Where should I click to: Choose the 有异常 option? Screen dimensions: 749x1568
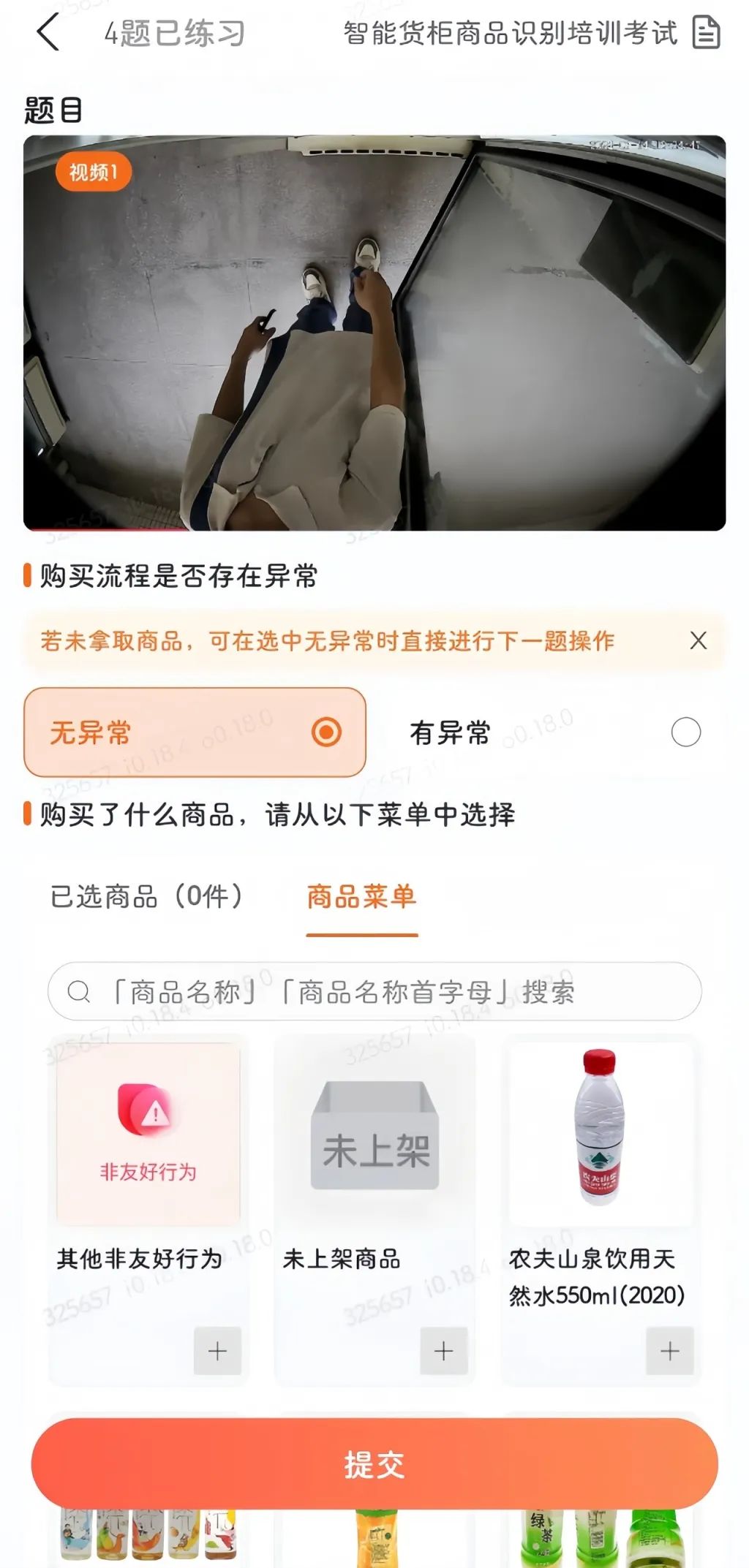554,732
